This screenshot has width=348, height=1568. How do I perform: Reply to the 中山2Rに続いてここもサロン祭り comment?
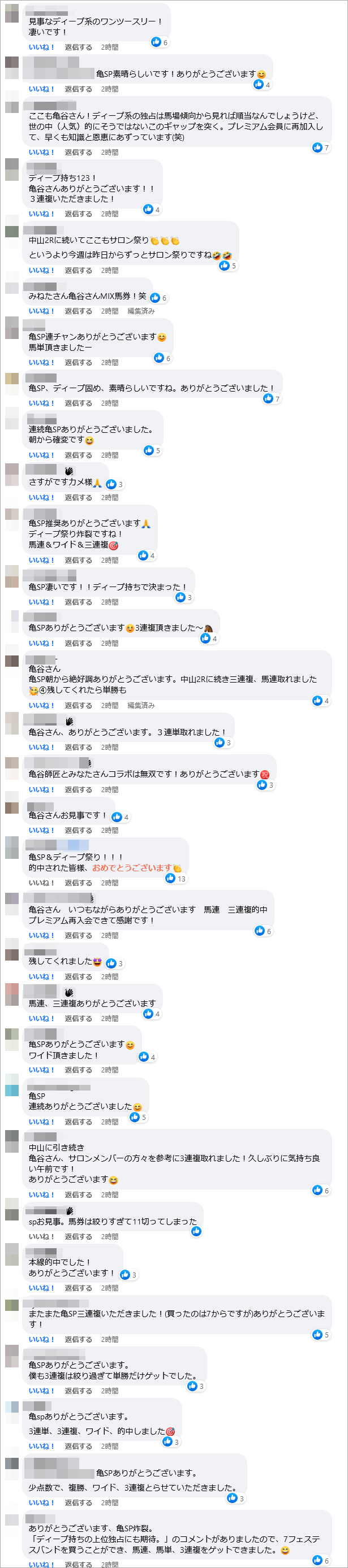(78, 270)
